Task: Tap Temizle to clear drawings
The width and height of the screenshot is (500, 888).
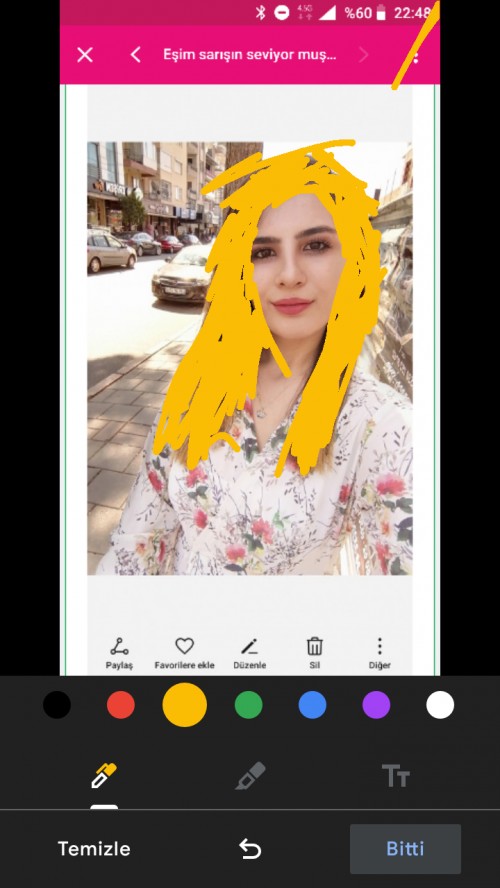Action: coord(94,848)
